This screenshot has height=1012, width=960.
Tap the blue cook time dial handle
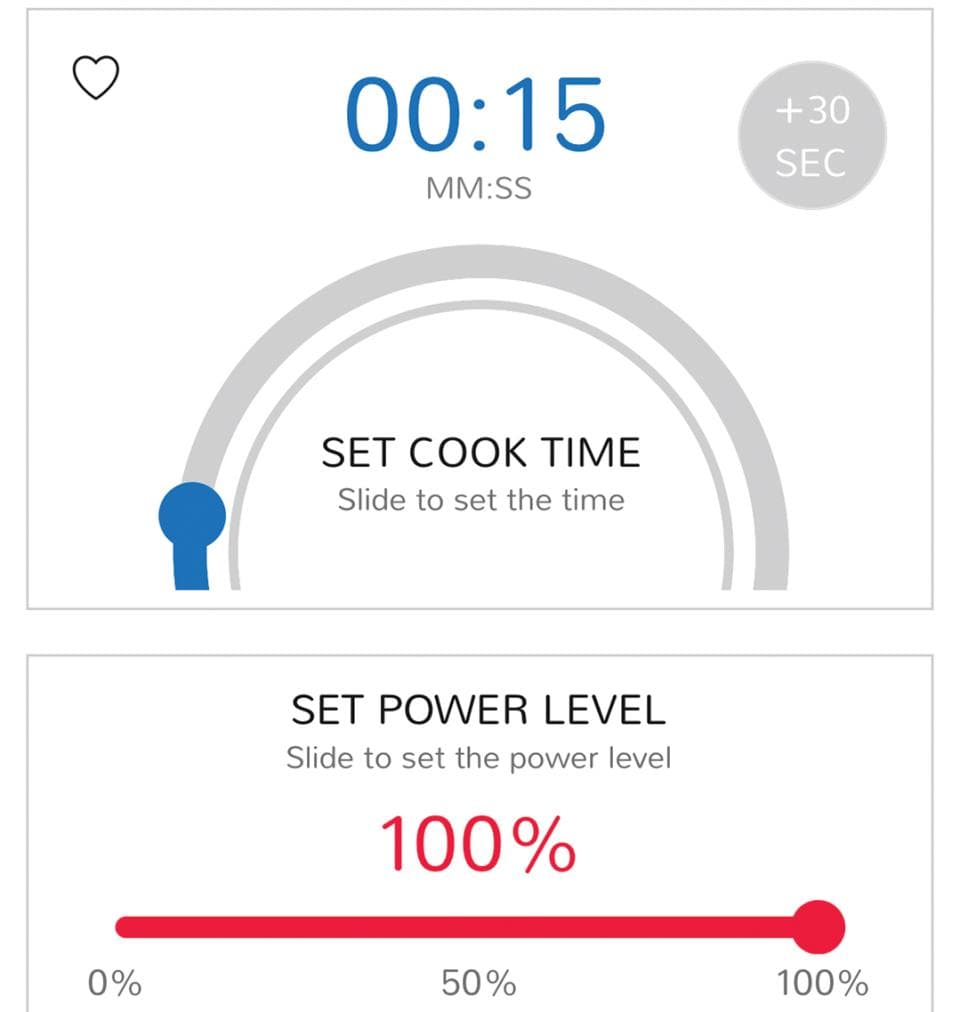click(x=192, y=516)
